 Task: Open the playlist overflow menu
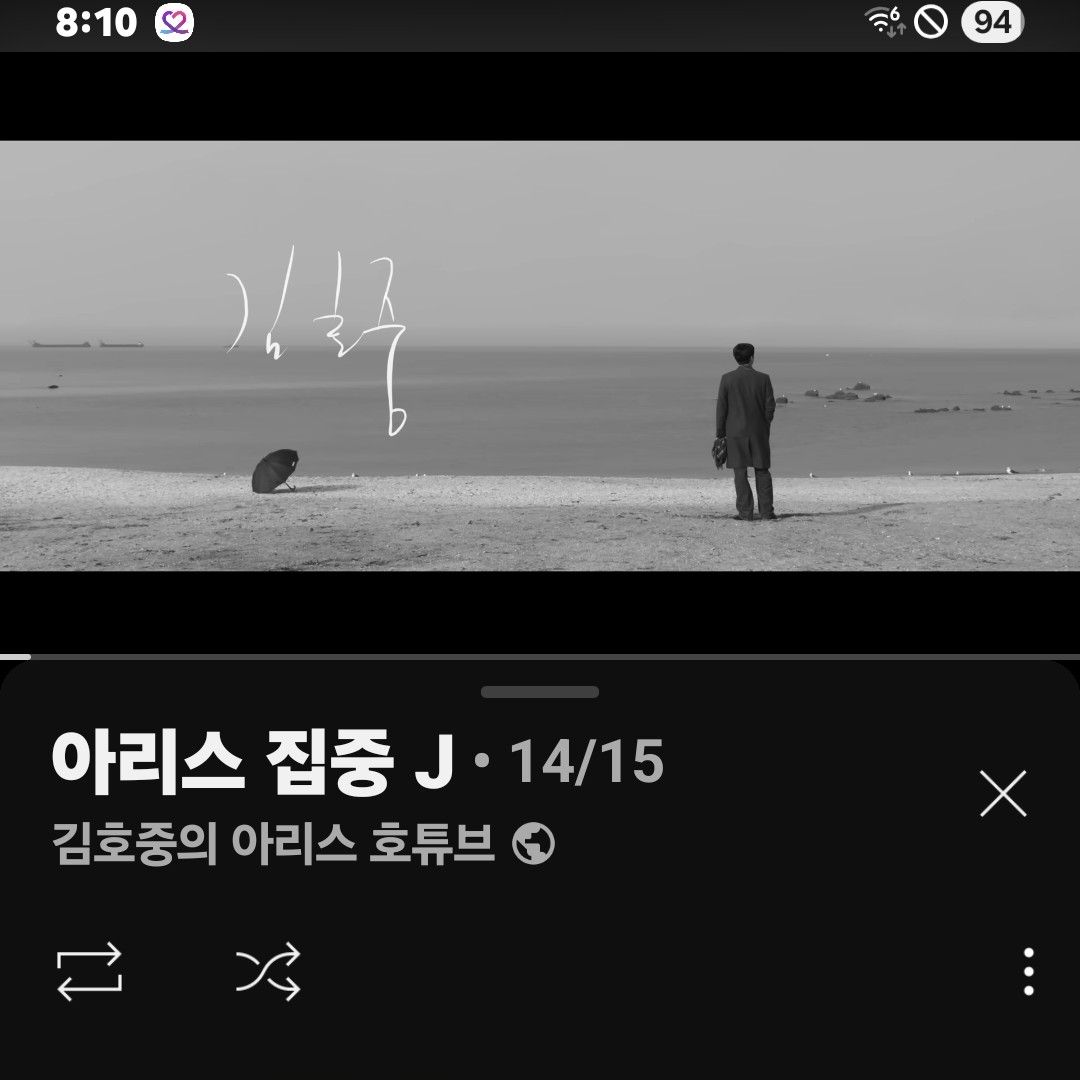point(1029,971)
